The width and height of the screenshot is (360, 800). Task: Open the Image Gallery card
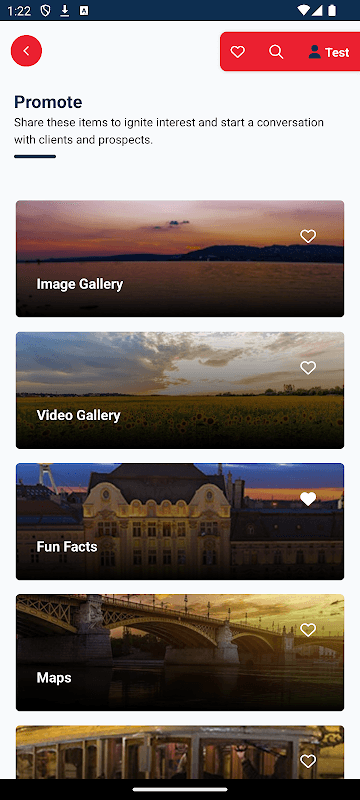[x=180, y=259]
